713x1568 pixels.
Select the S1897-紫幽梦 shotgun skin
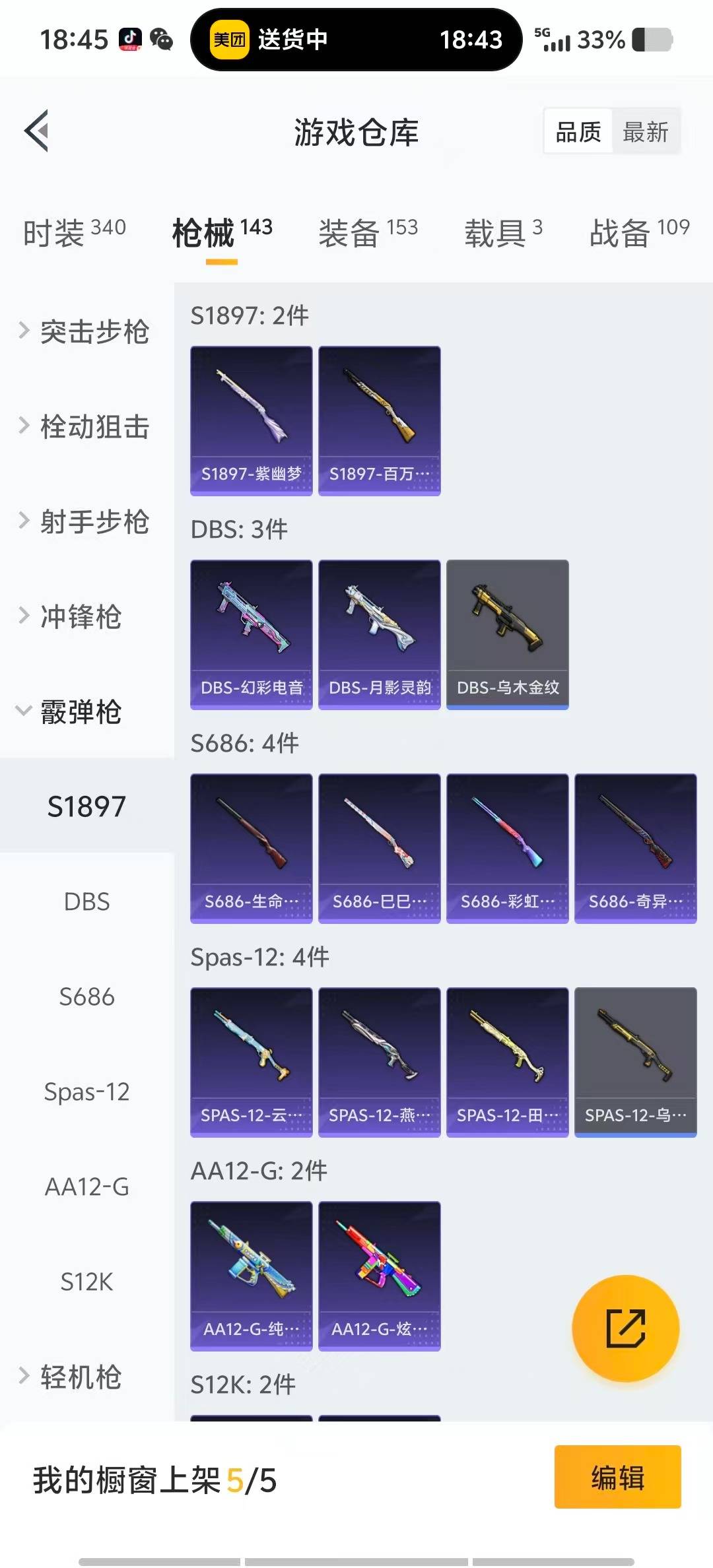251,419
